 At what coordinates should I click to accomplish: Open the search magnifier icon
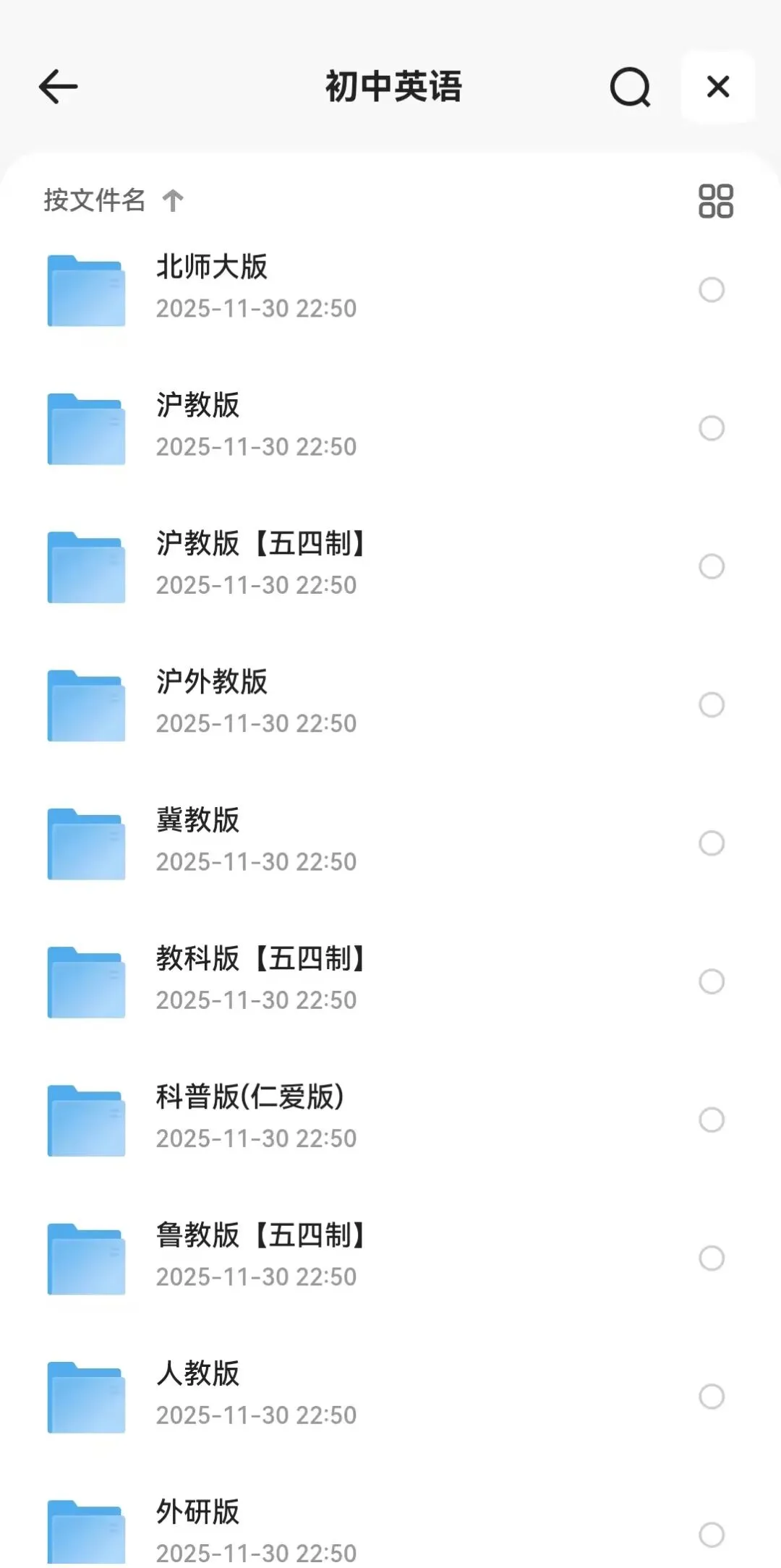point(630,88)
